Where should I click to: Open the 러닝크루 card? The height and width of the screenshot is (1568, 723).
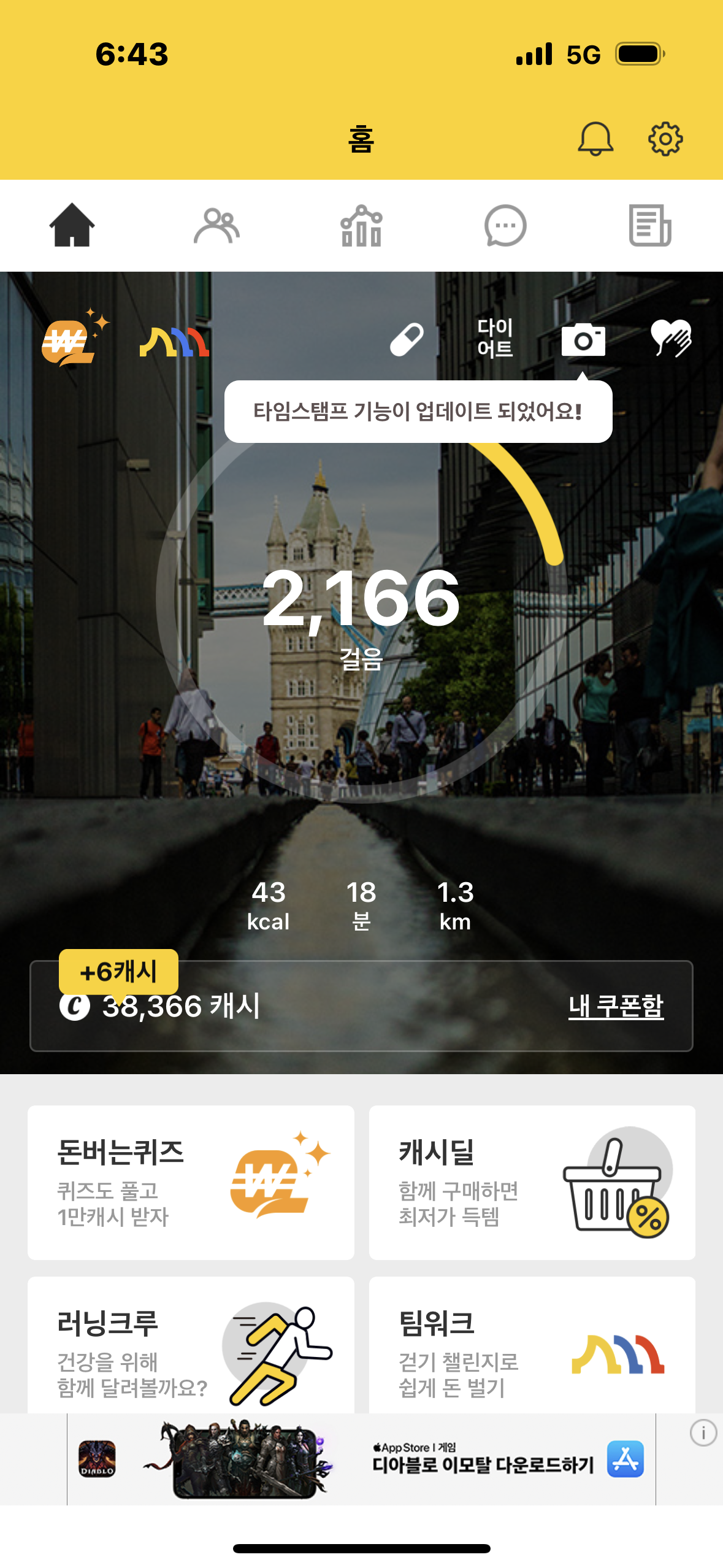(191, 1347)
